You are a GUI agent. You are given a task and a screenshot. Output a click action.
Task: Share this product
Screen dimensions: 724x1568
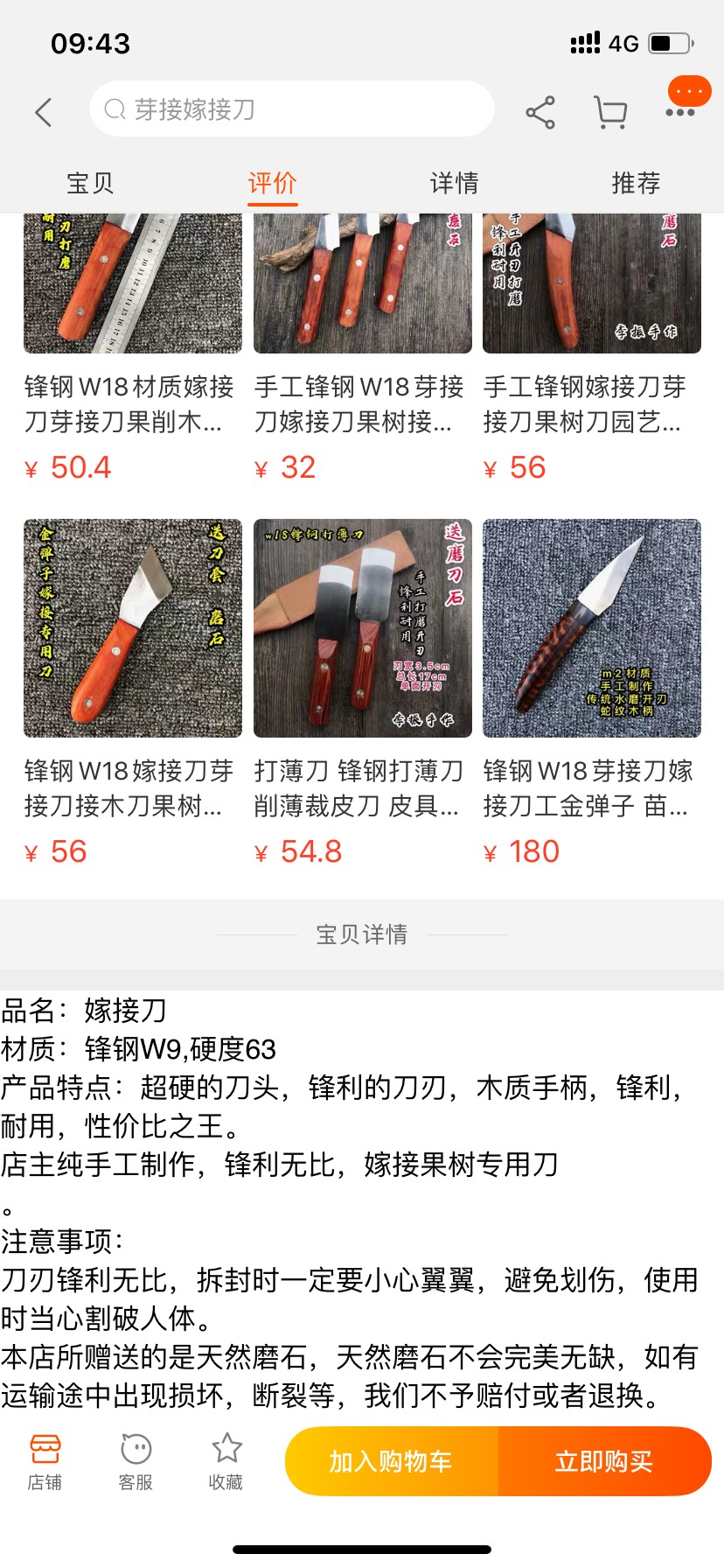coord(540,112)
